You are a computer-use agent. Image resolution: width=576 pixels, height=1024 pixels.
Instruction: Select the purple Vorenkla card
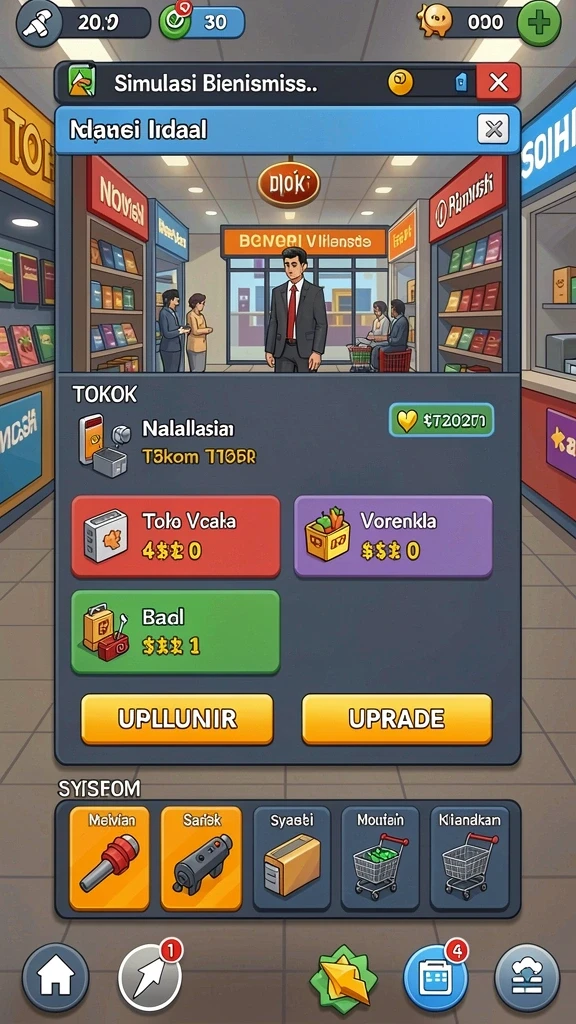pyautogui.click(x=393, y=537)
